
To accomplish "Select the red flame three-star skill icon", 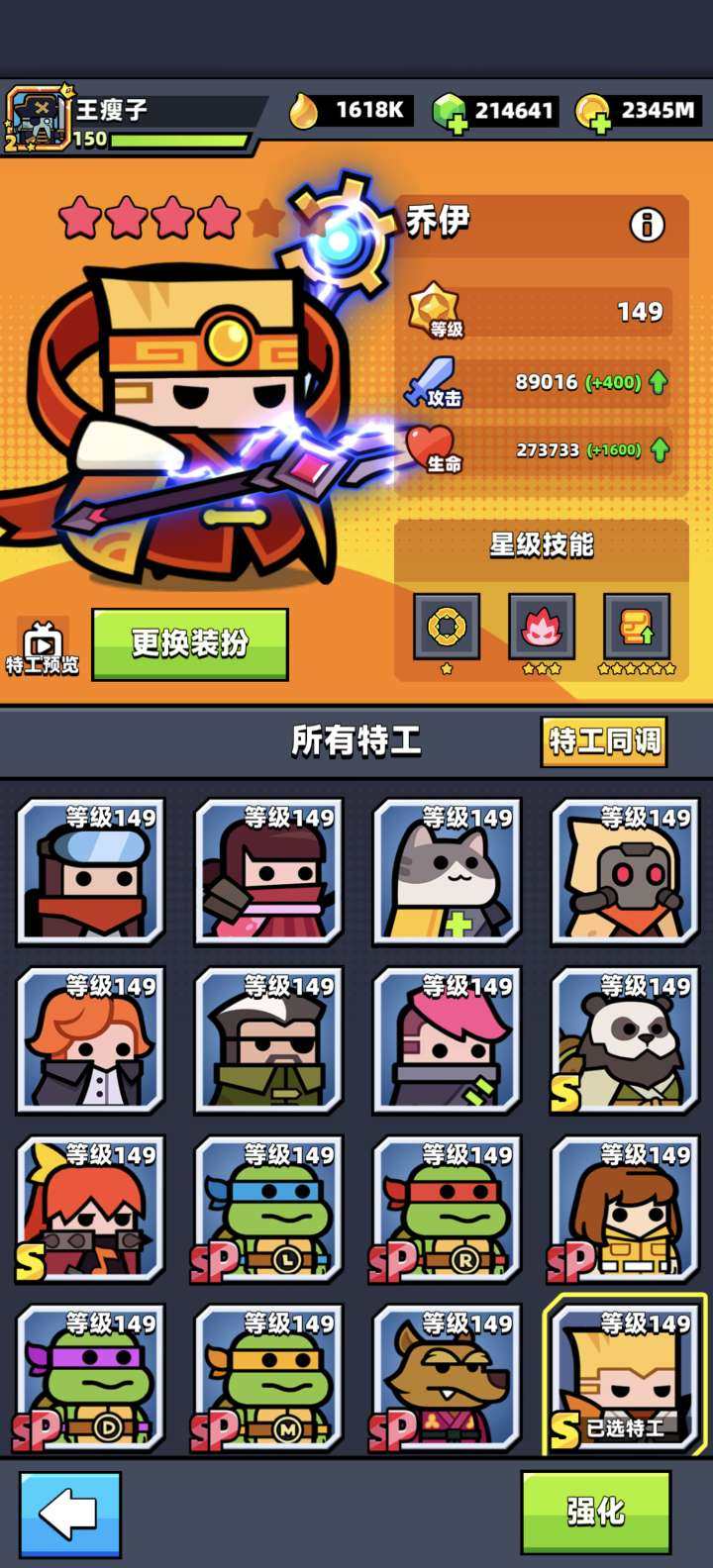I will [541, 626].
